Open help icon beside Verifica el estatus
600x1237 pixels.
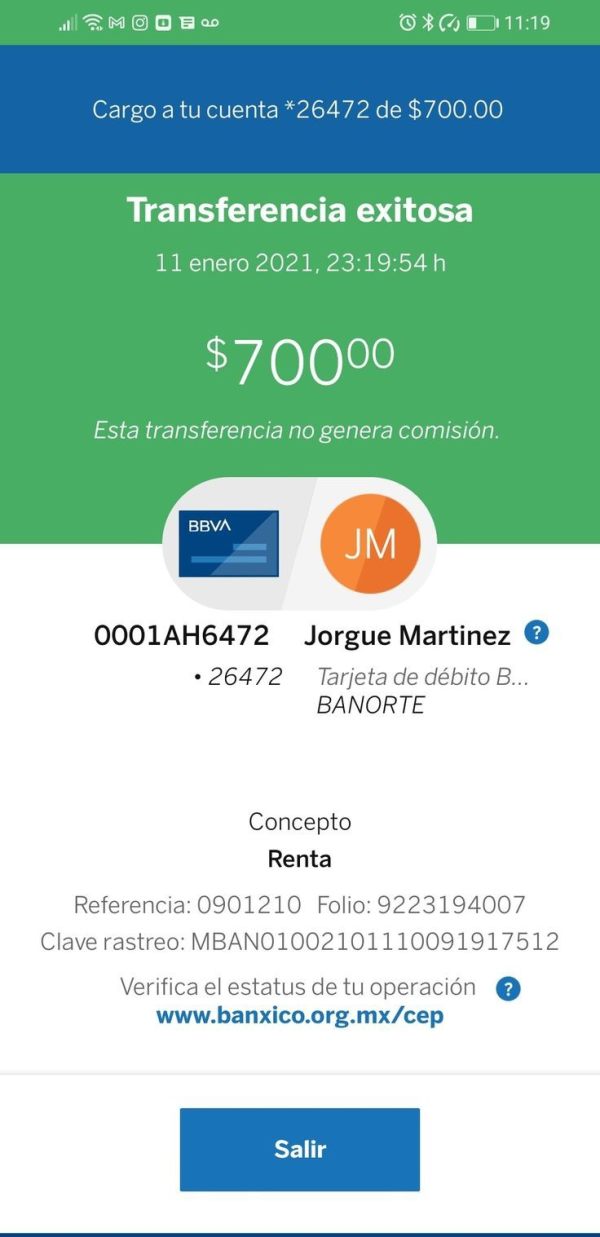pyautogui.click(x=509, y=989)
